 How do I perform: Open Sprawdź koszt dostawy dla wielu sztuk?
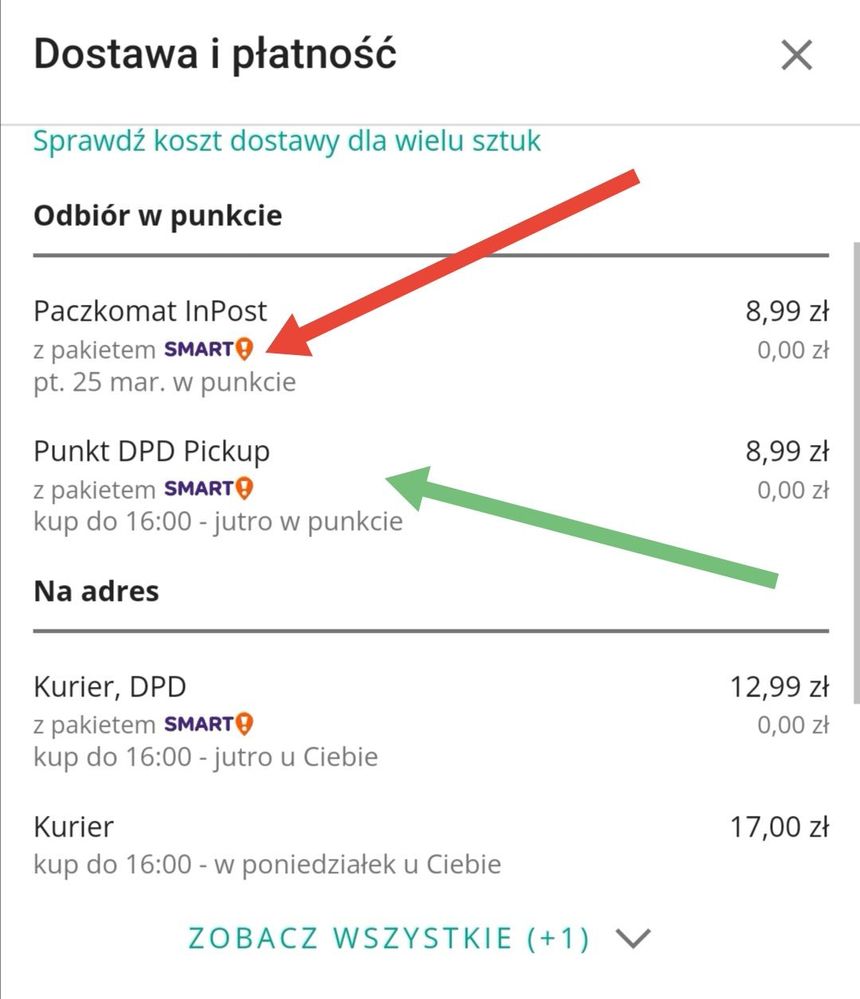287,141
